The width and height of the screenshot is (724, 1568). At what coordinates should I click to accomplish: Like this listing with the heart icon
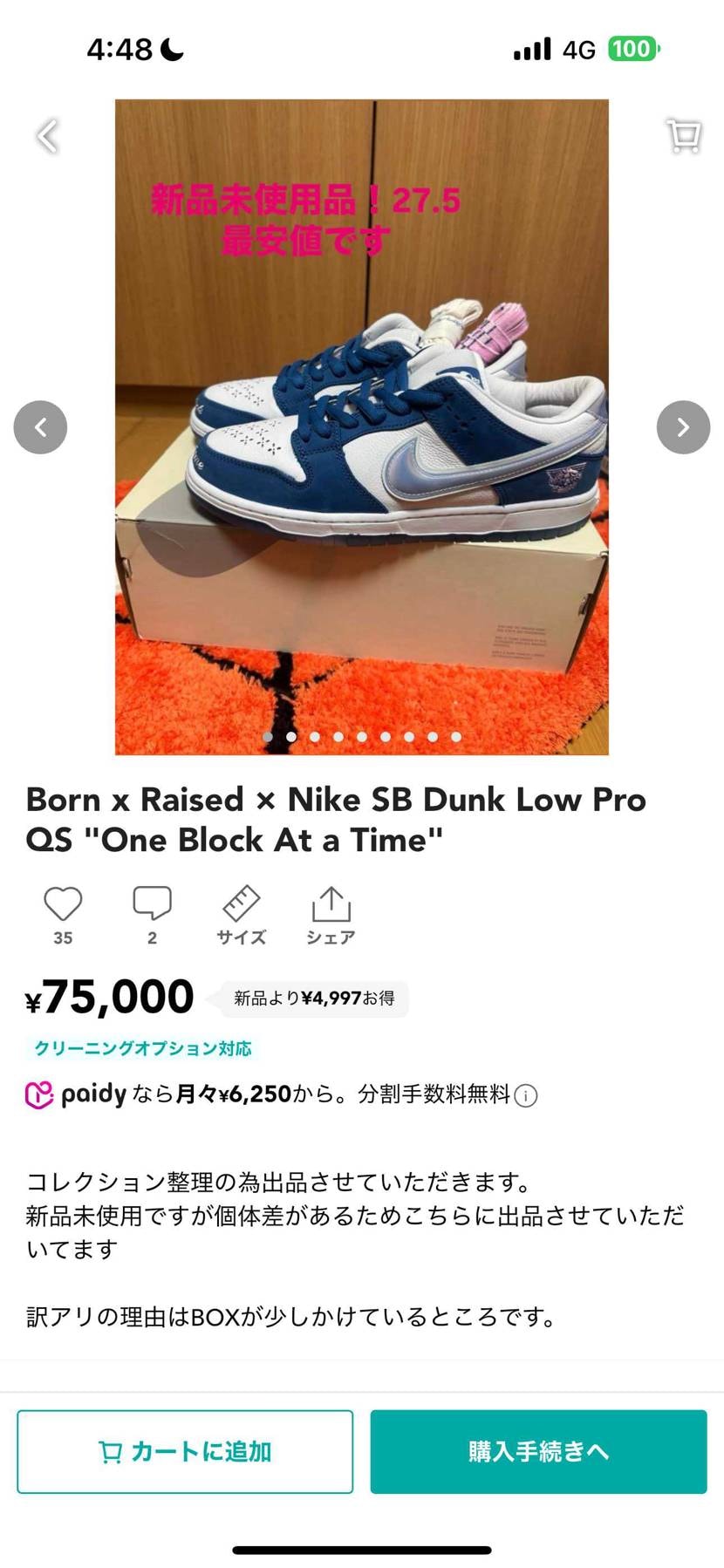click(63, 905)
